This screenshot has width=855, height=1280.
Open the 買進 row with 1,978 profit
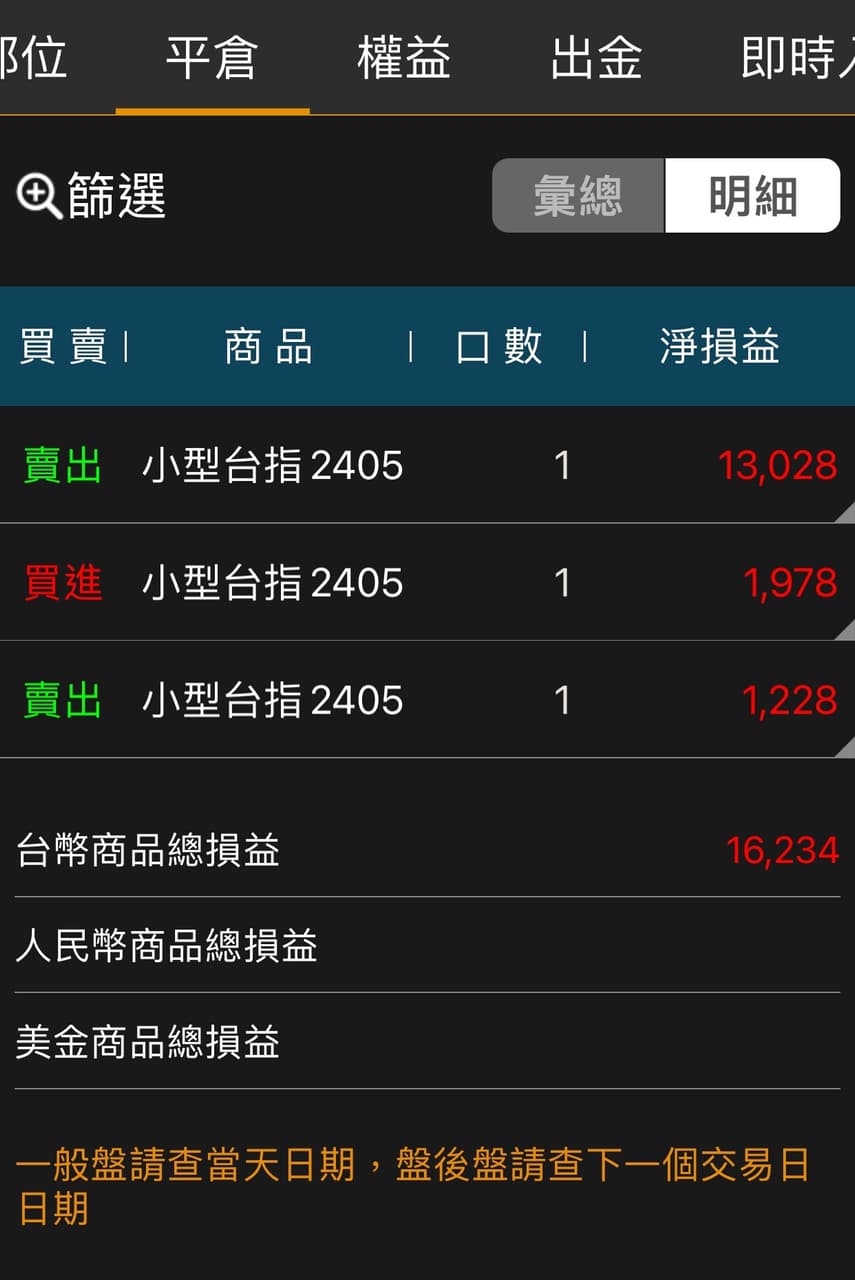coord(427,582)
